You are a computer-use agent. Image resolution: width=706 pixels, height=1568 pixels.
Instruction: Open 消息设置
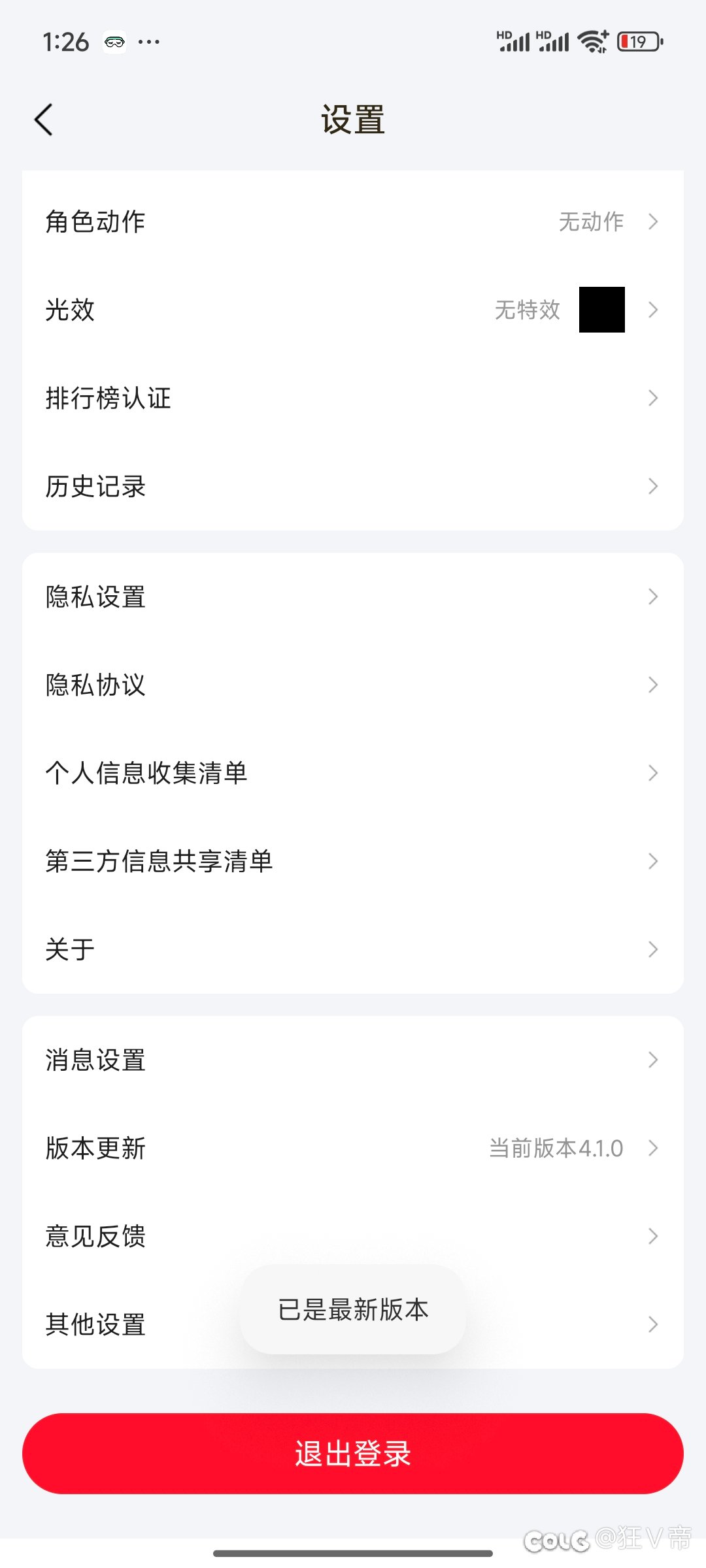coord(353,1060)
